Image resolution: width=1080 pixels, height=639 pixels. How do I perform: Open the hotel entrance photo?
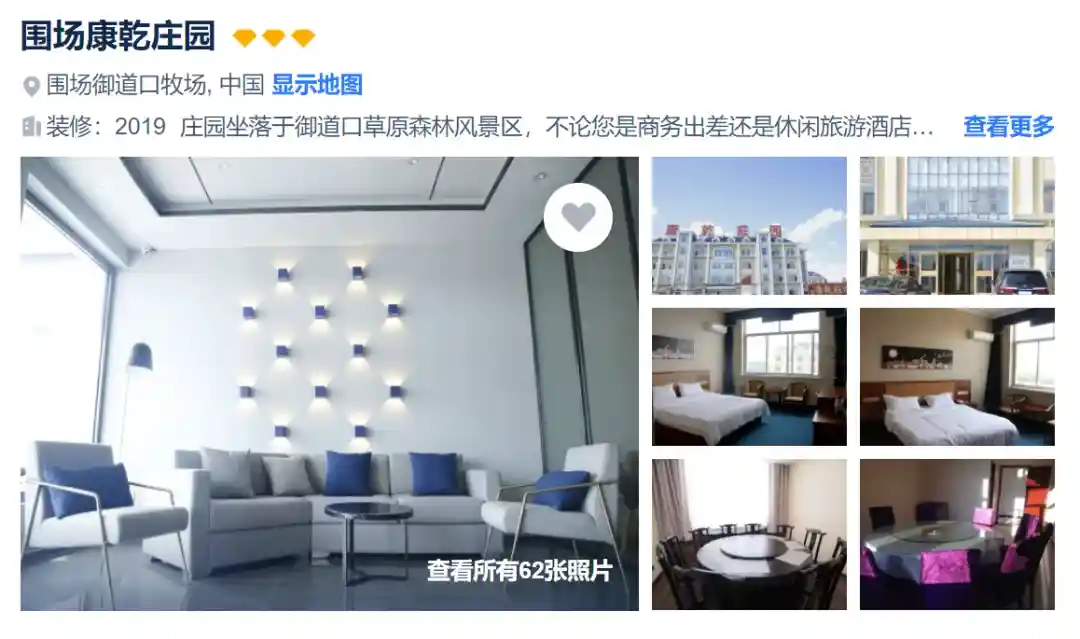(957, 226)
